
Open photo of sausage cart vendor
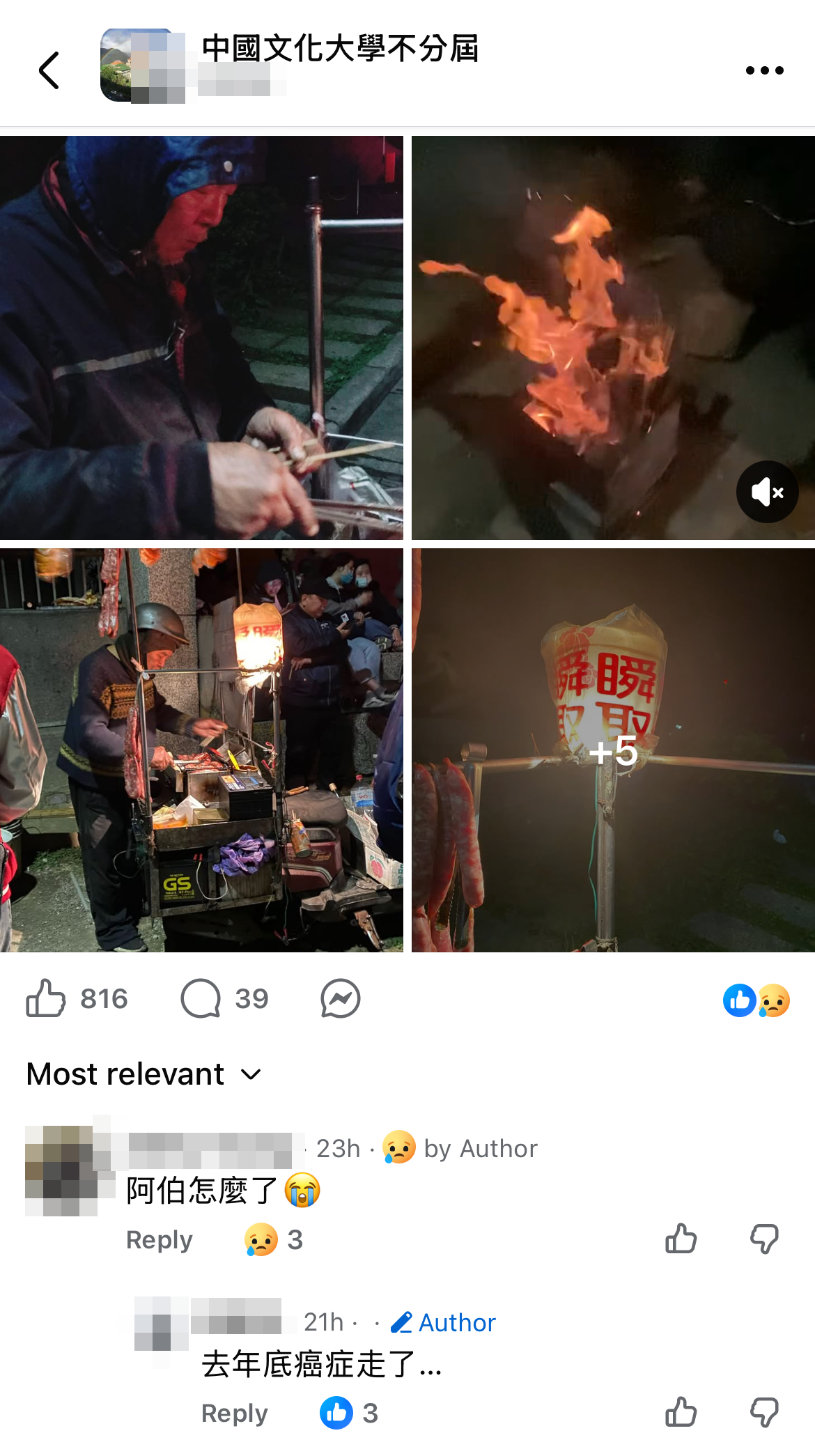(x=201, y=750)
